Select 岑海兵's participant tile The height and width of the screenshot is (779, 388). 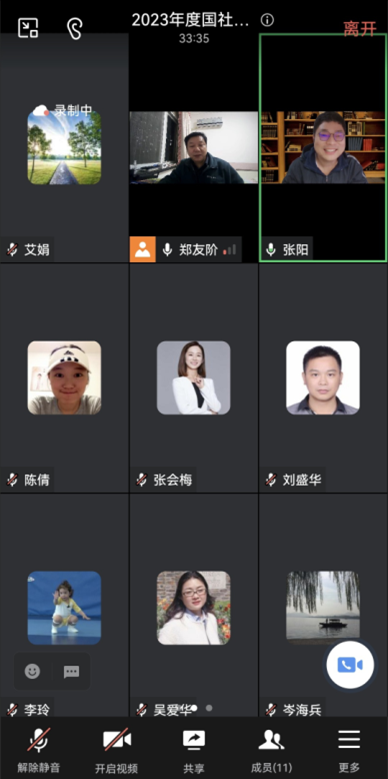[x=323, y=605]
